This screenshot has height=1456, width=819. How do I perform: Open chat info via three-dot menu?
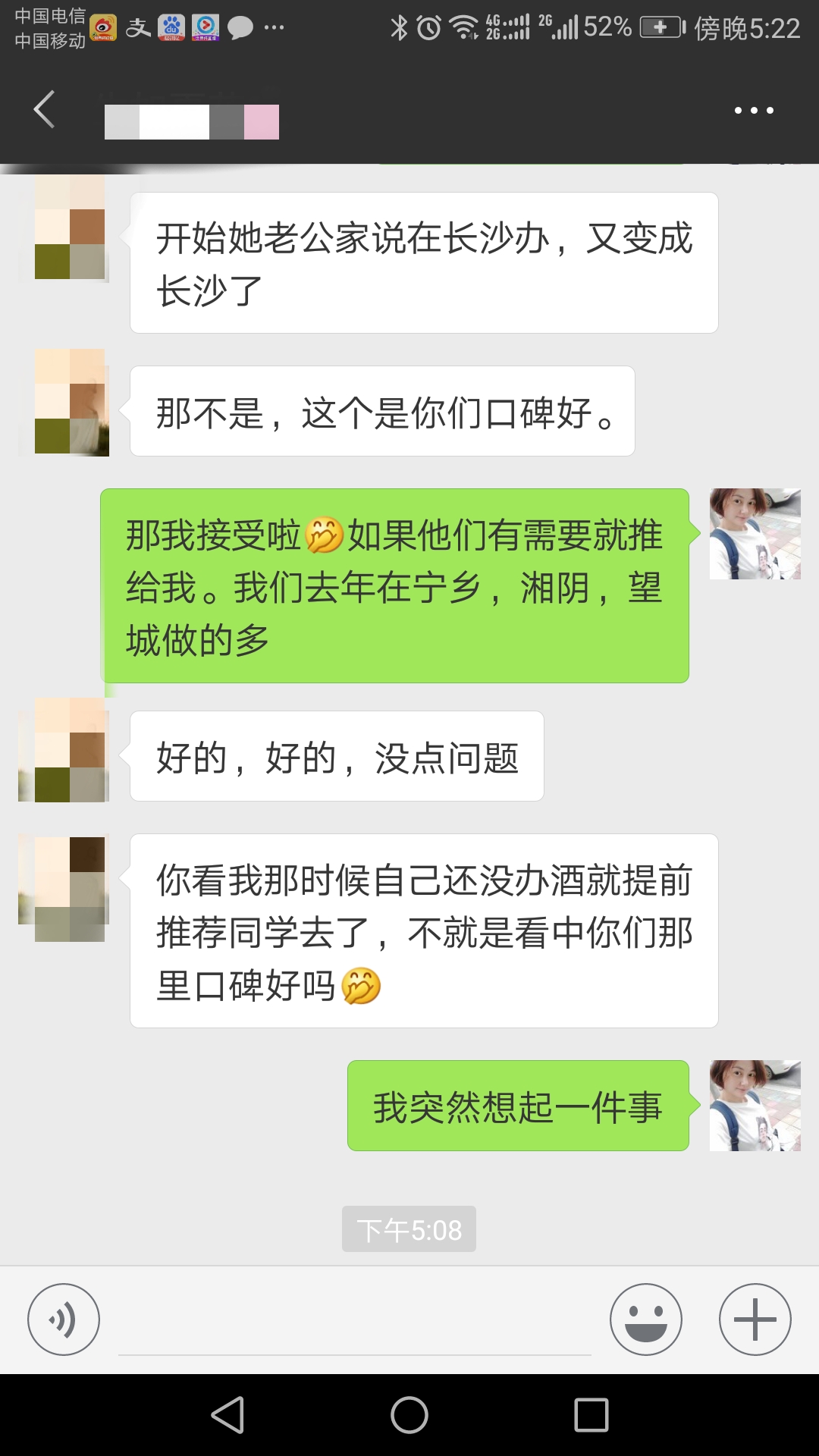coord(754,111)
